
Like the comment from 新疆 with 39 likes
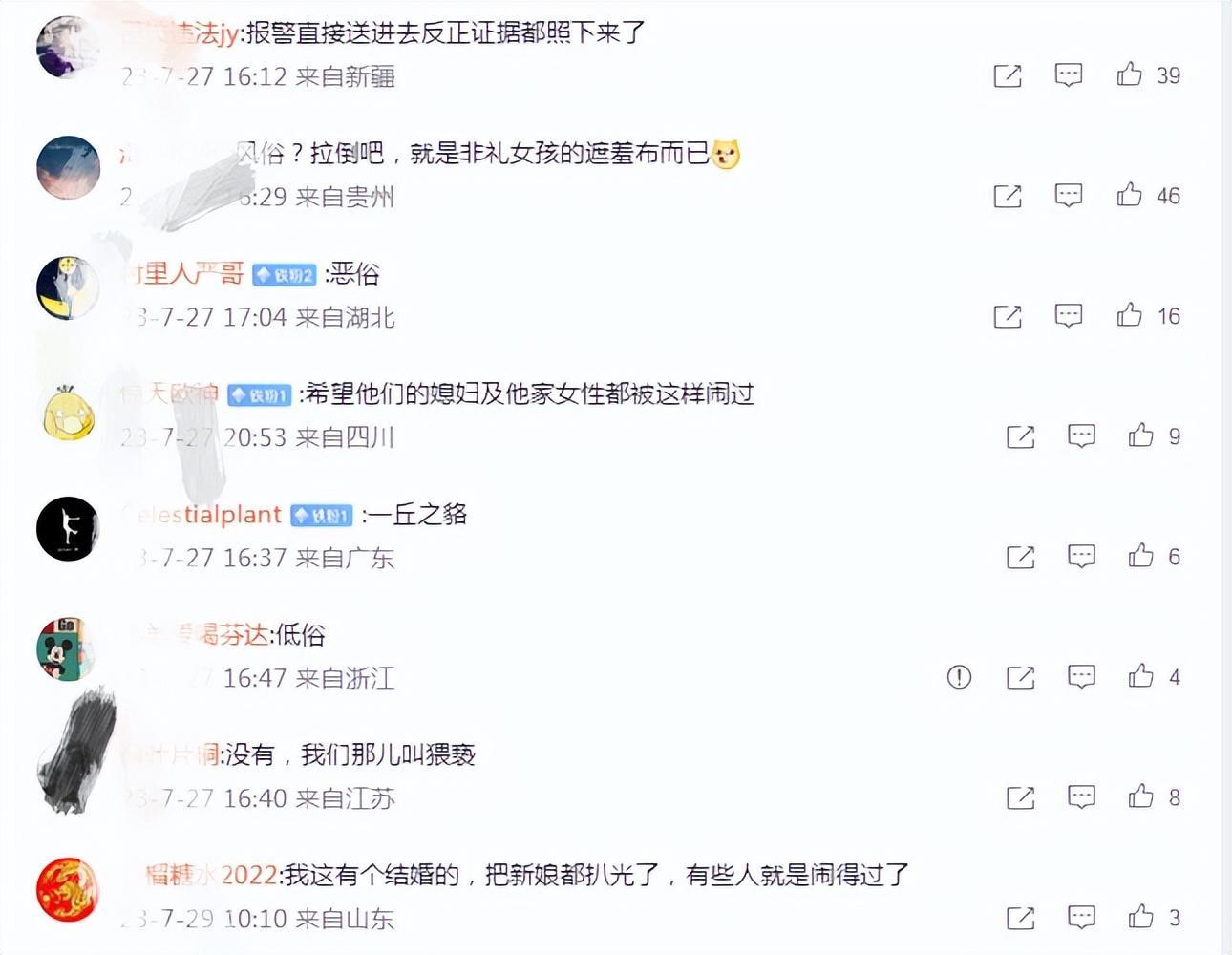pos(1129,74)
